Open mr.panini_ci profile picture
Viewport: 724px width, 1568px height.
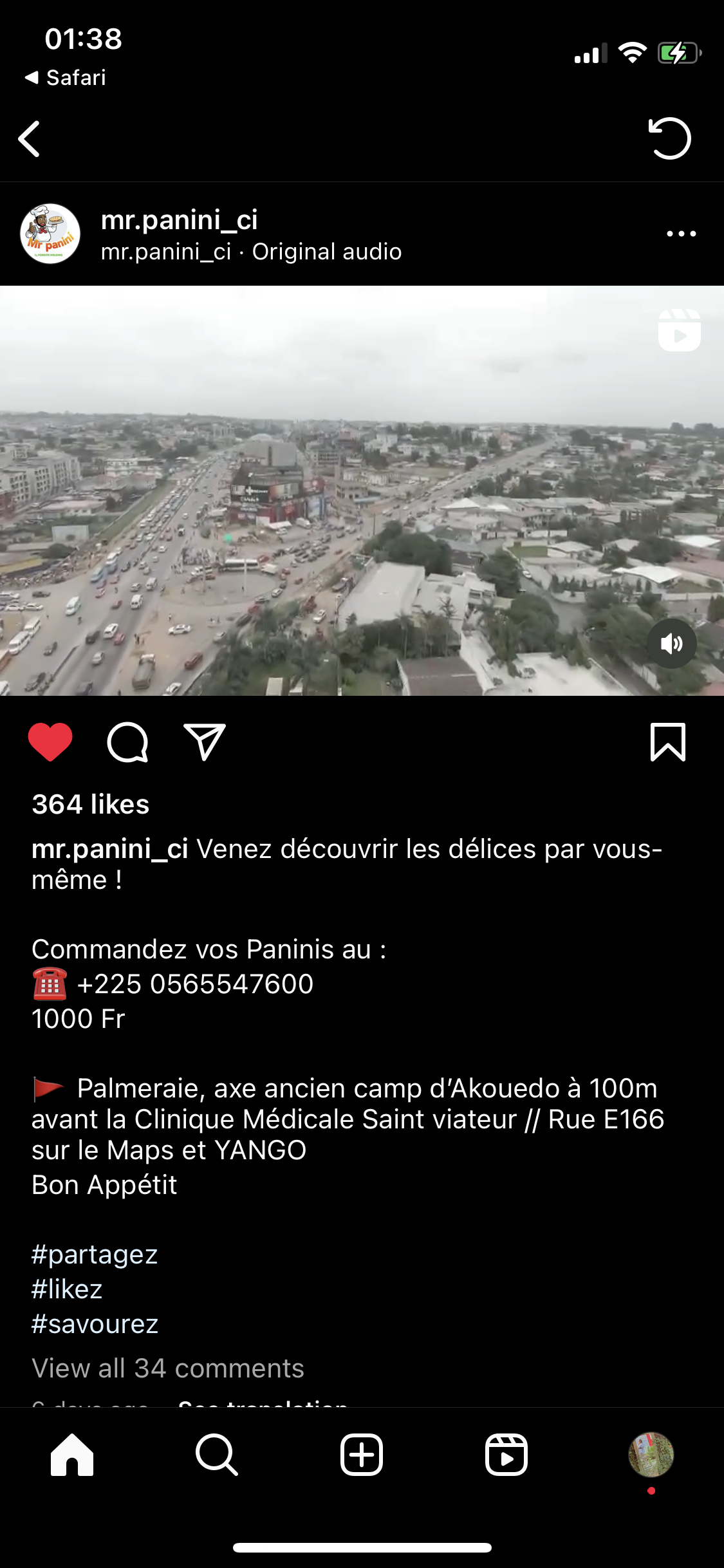[x=50, y=234]
